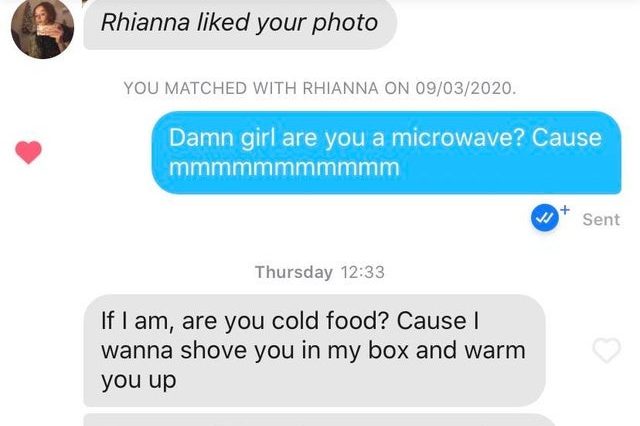The image size is (640, 426).
Task: Like the 'If I am' message
Action: (x=607, y=350)
